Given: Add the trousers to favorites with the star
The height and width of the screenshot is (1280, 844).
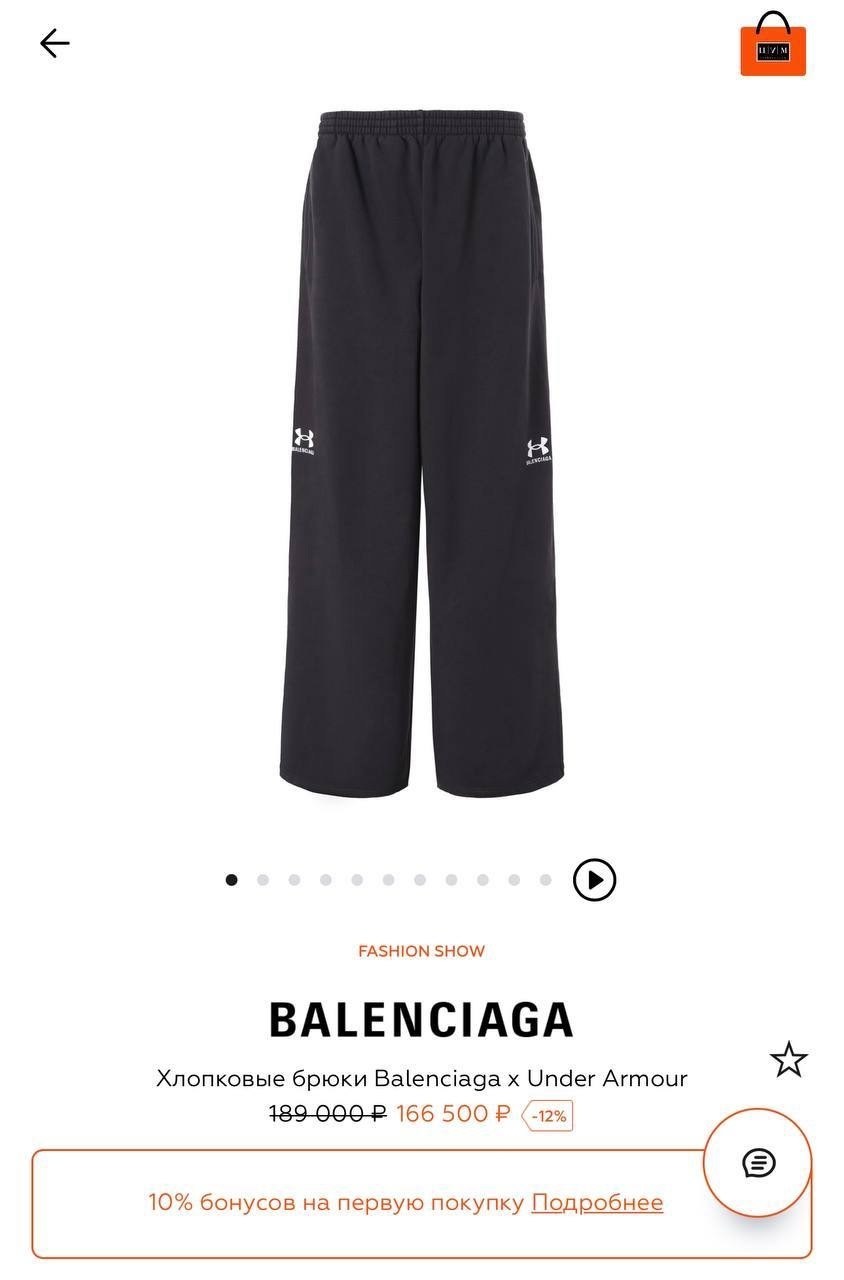Looking at the screenshot, I should 789,1059.
